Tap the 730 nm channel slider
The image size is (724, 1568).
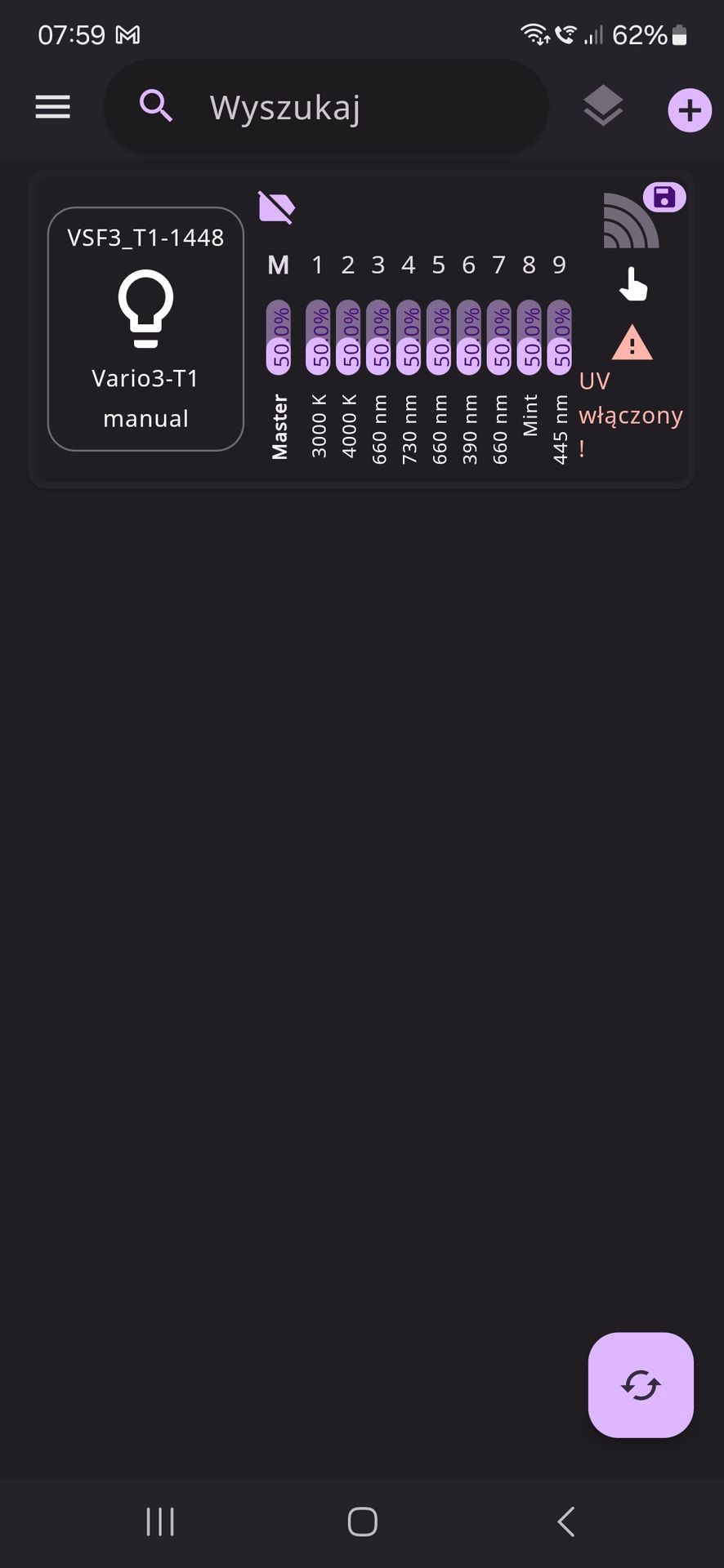pos(409,337)
